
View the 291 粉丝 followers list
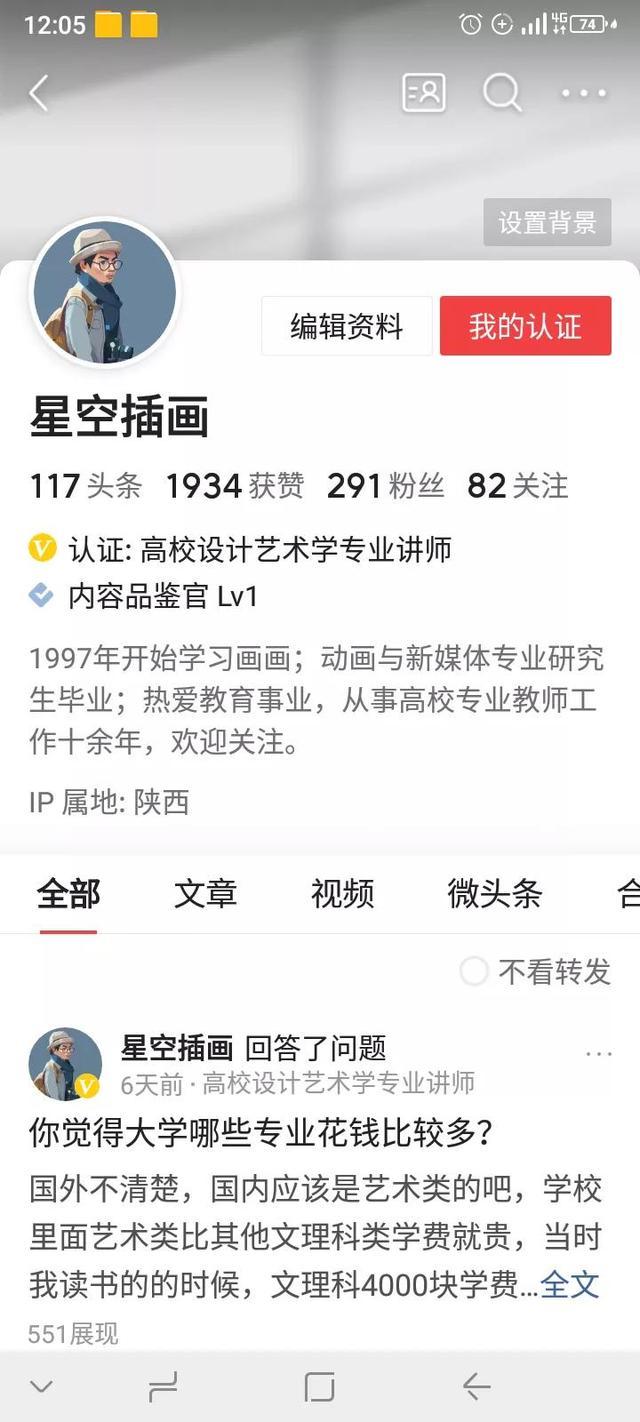tap(385, 486)
